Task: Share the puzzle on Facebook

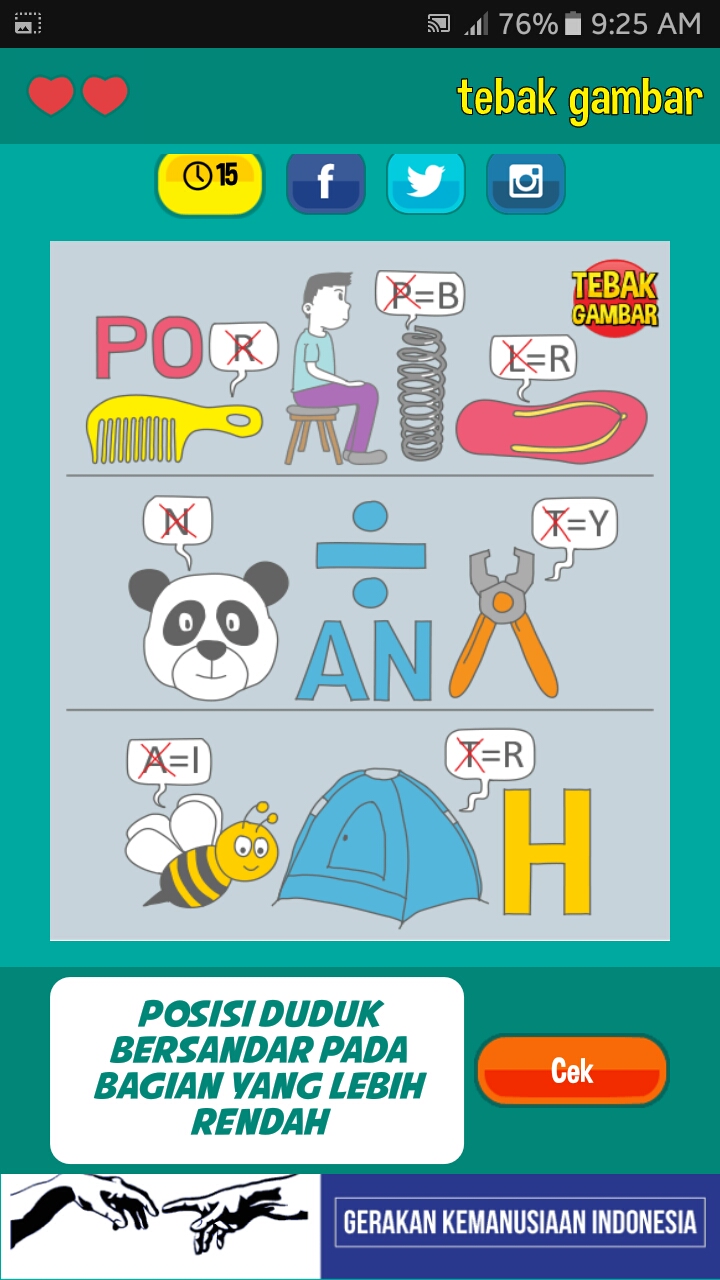Action: coord(326,183)
